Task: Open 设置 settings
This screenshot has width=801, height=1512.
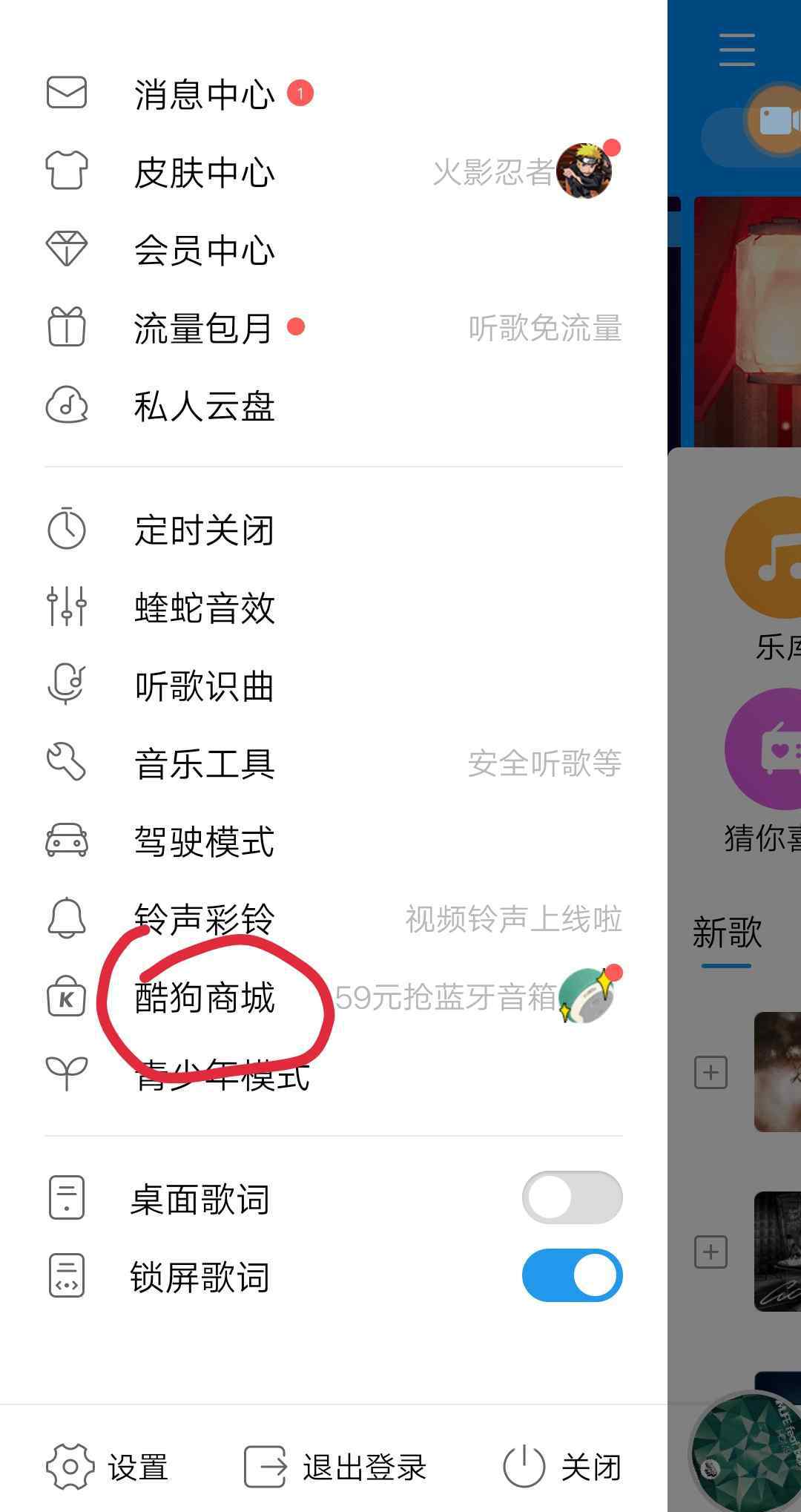Action: point(108,1467)
